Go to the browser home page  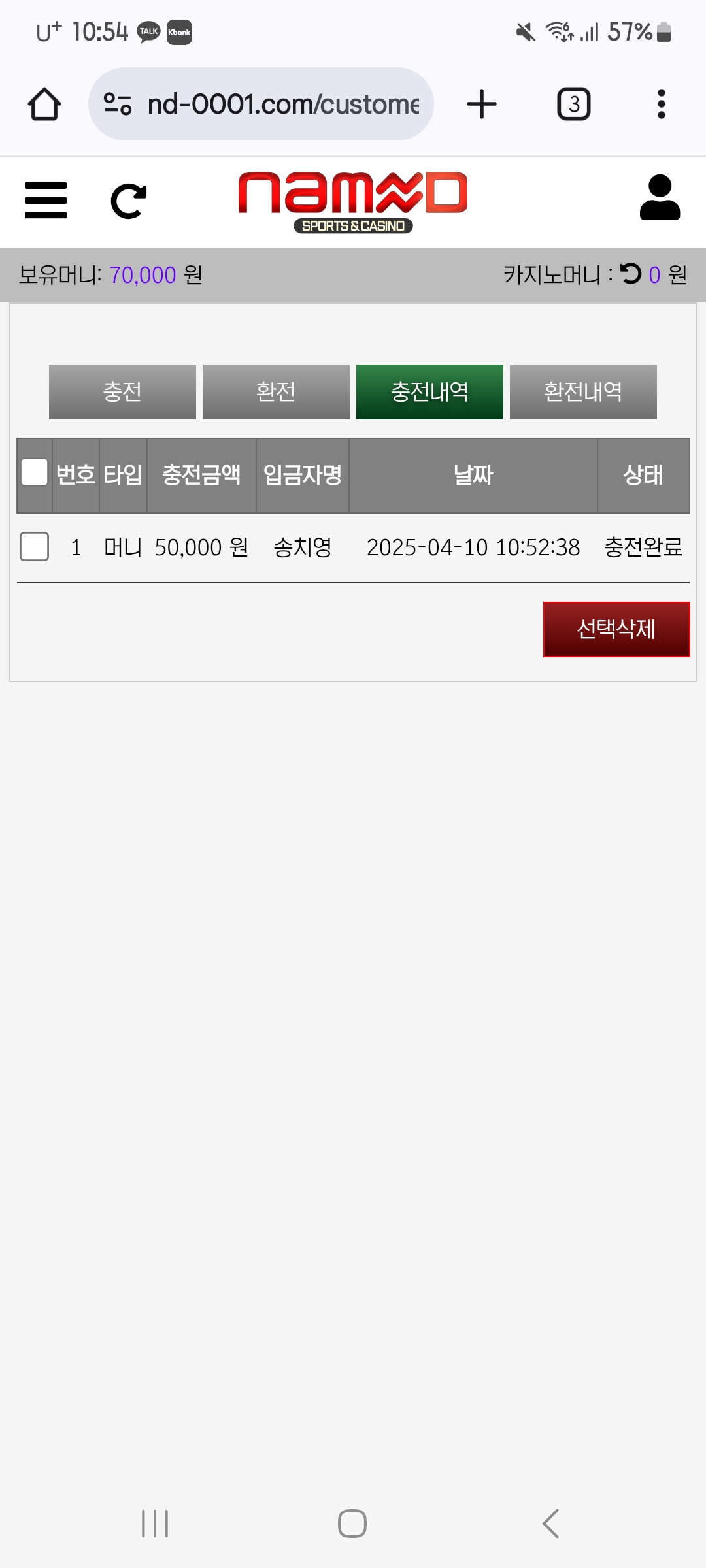(x=44, y=105)
